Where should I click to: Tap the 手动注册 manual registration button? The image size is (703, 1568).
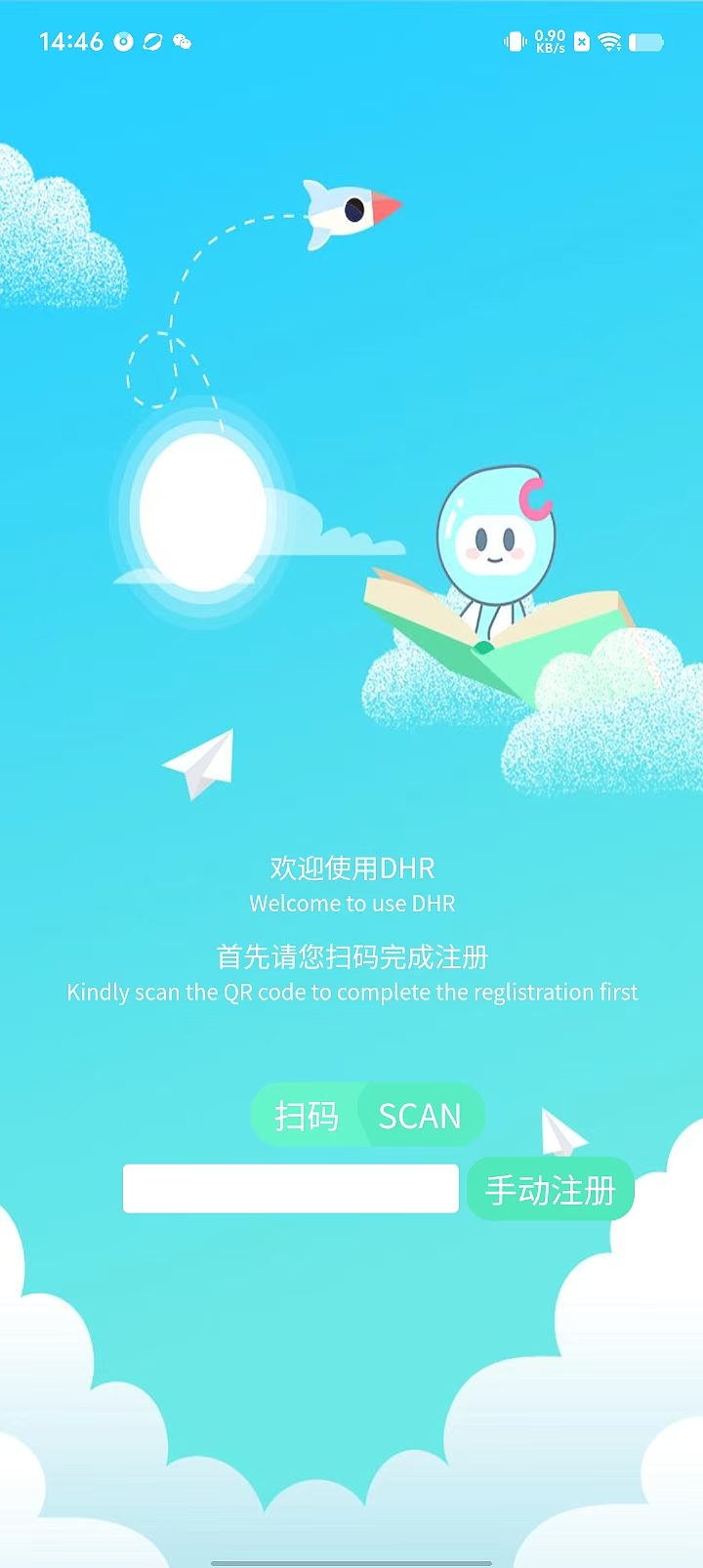tap(551, 1190)
